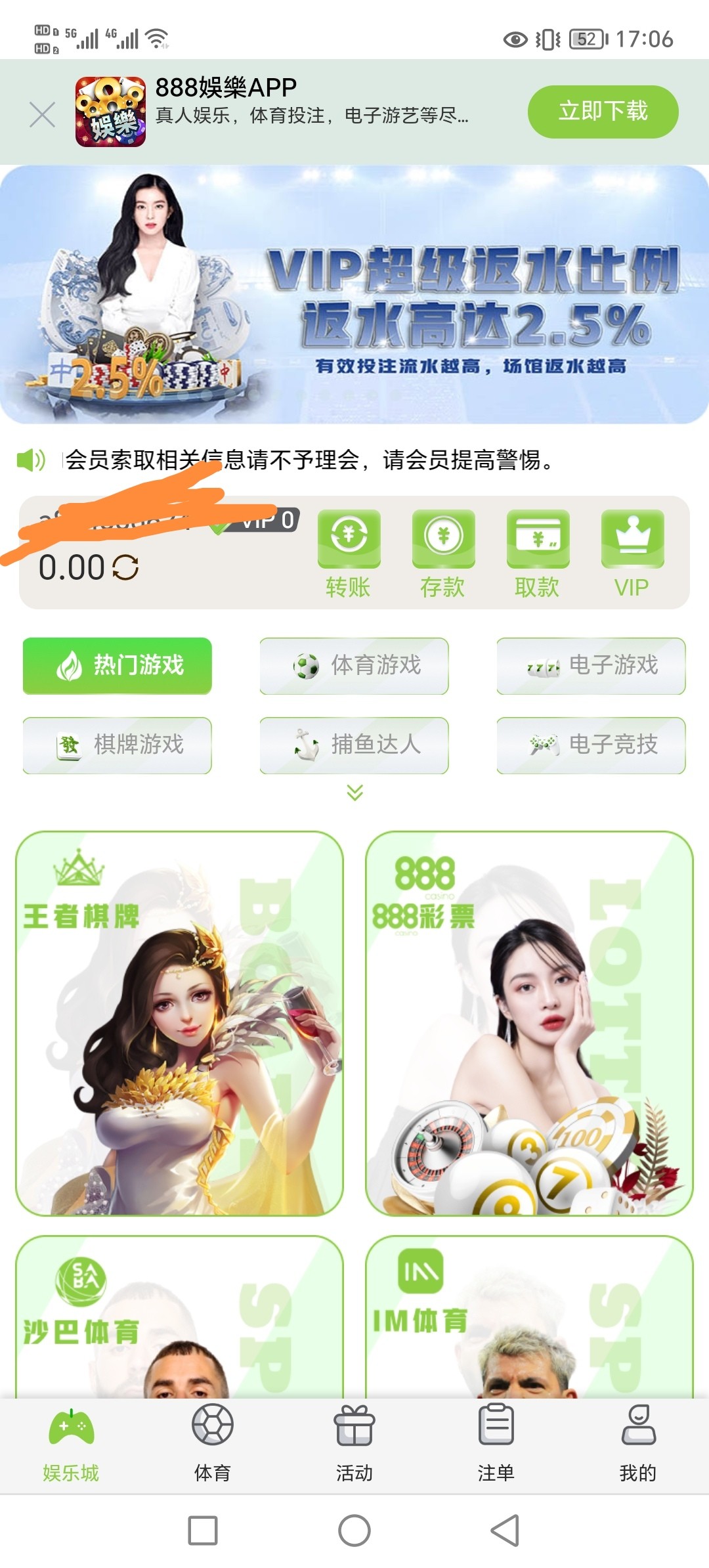Open the 888彩票 lottery card
Viewport: 709px width, 1568px height.
point(529,1023)
